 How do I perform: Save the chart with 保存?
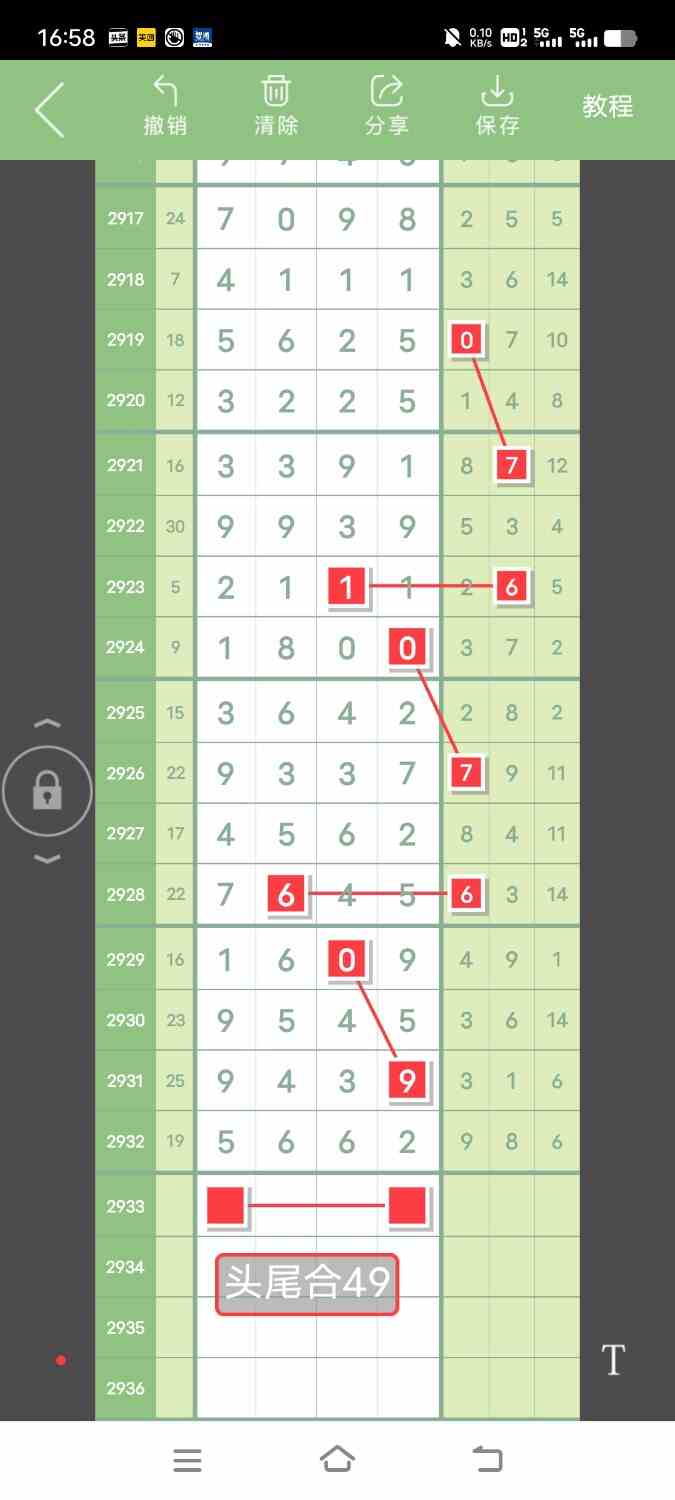(497, 106)
